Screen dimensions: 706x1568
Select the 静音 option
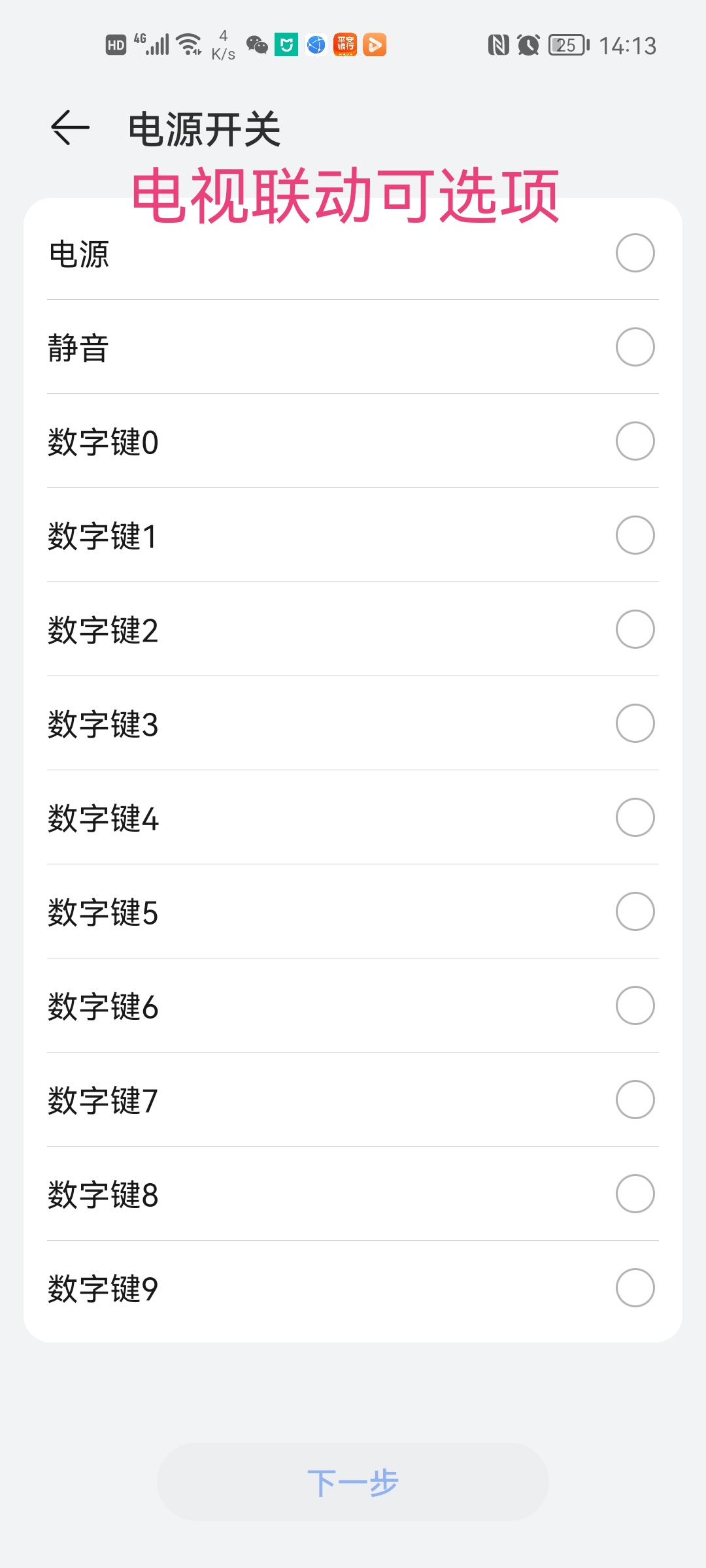(635, 348)
